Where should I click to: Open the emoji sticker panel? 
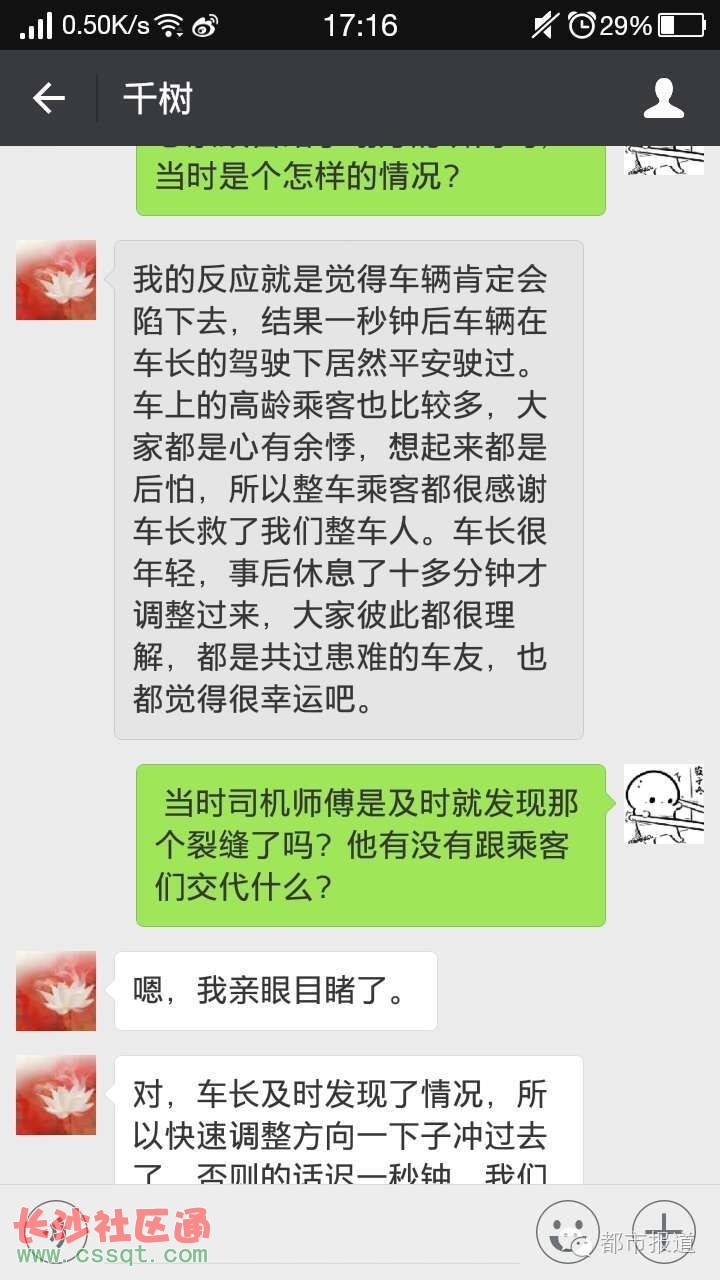click(567, 1231)
